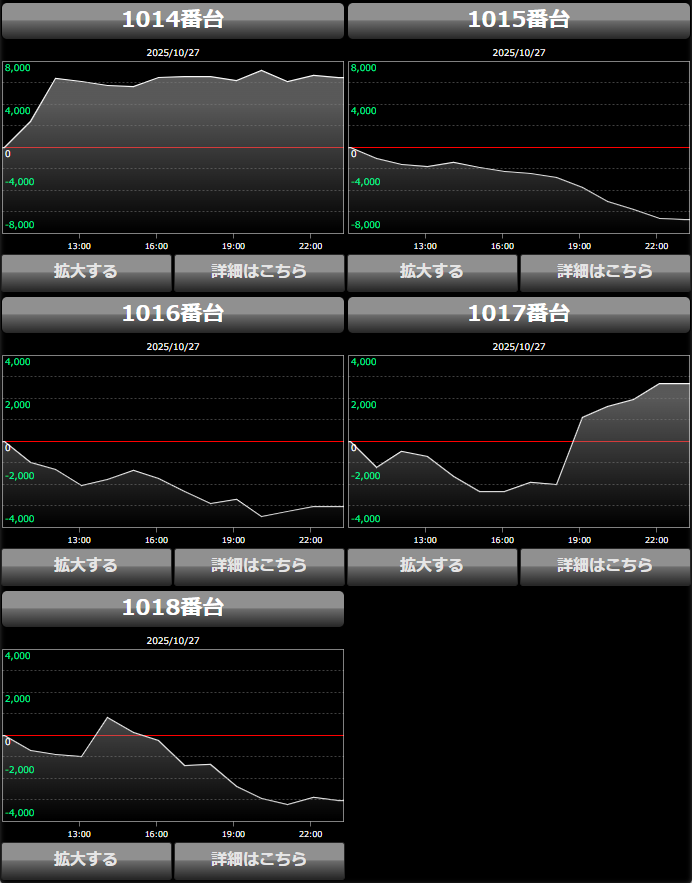Enlarge the 1017番台 graph
Screen dimensions: 692x883
(x=432, y=565)
